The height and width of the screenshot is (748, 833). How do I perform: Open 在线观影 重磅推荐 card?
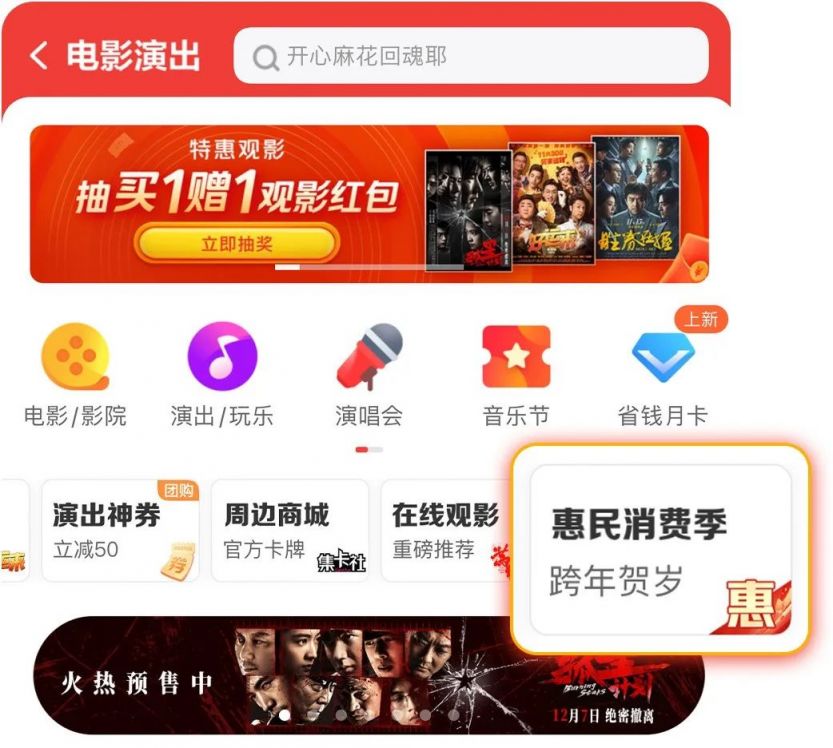[x=446, y=530]
